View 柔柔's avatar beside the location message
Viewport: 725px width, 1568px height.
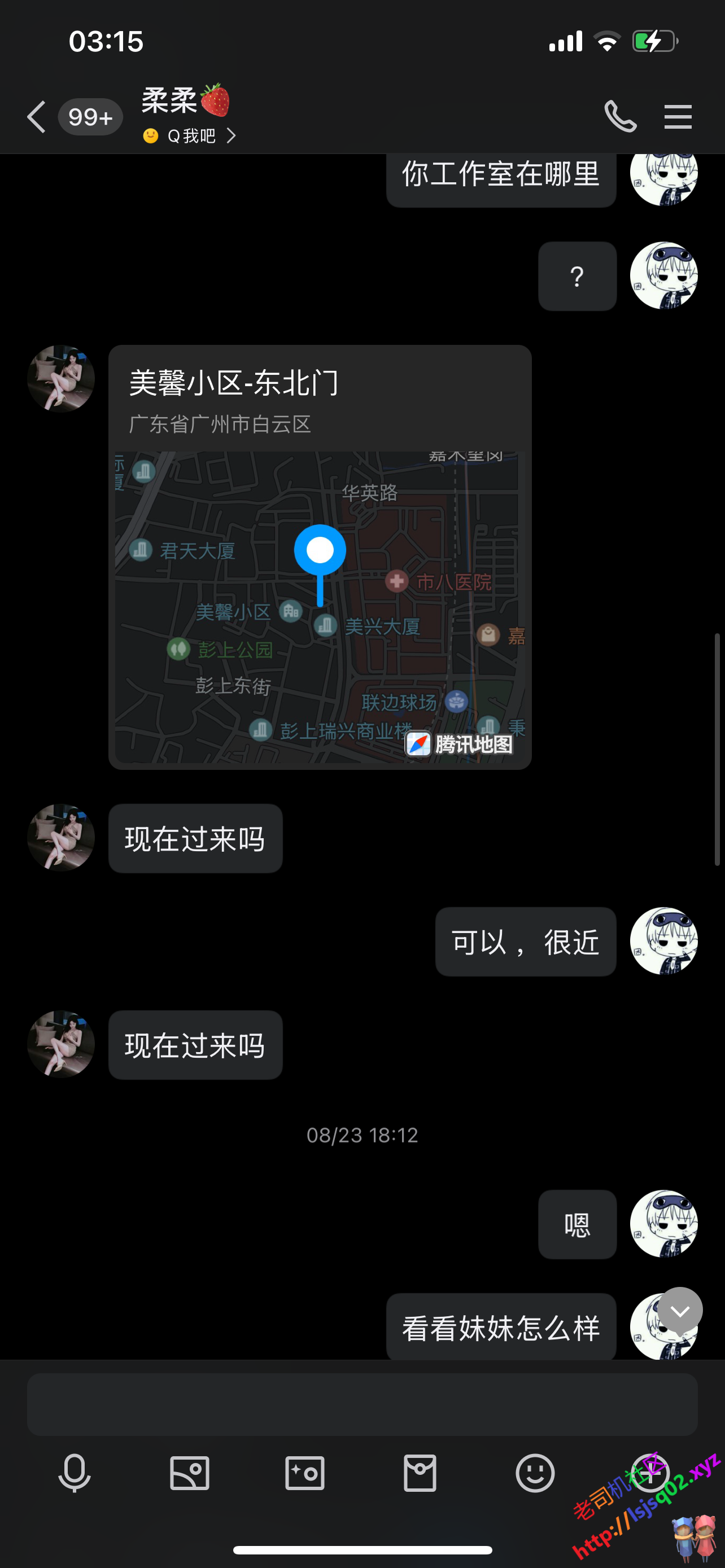(x=61, y=379)
